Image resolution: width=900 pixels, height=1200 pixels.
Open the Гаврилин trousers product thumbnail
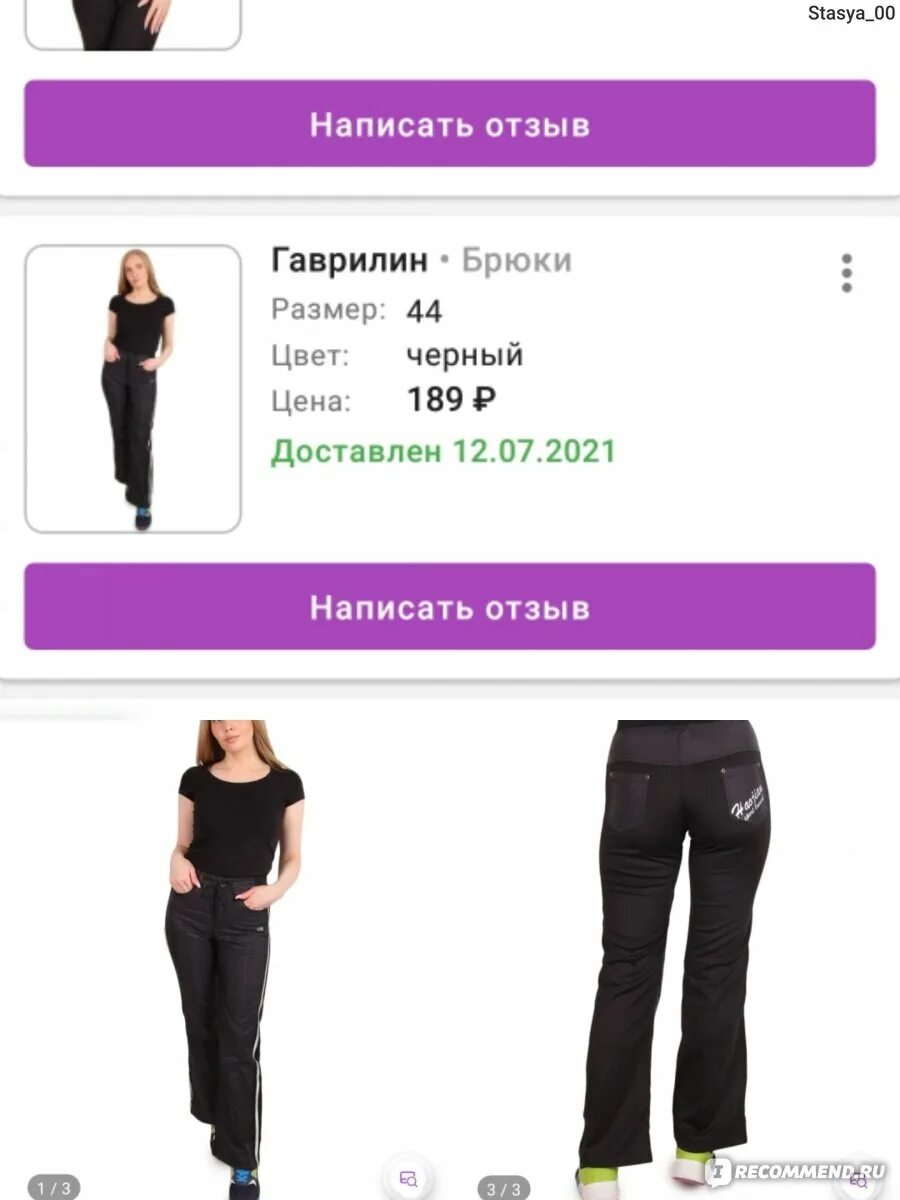[133, 389]
